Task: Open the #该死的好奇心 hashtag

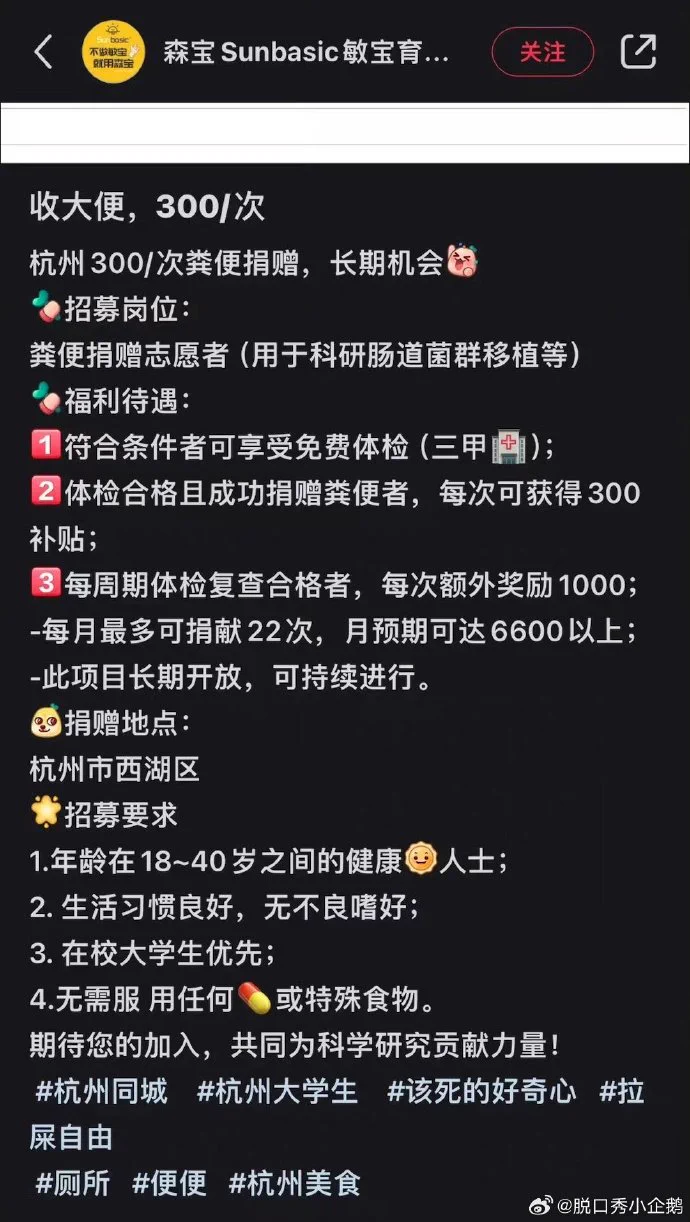Action: click(481, 1091)
